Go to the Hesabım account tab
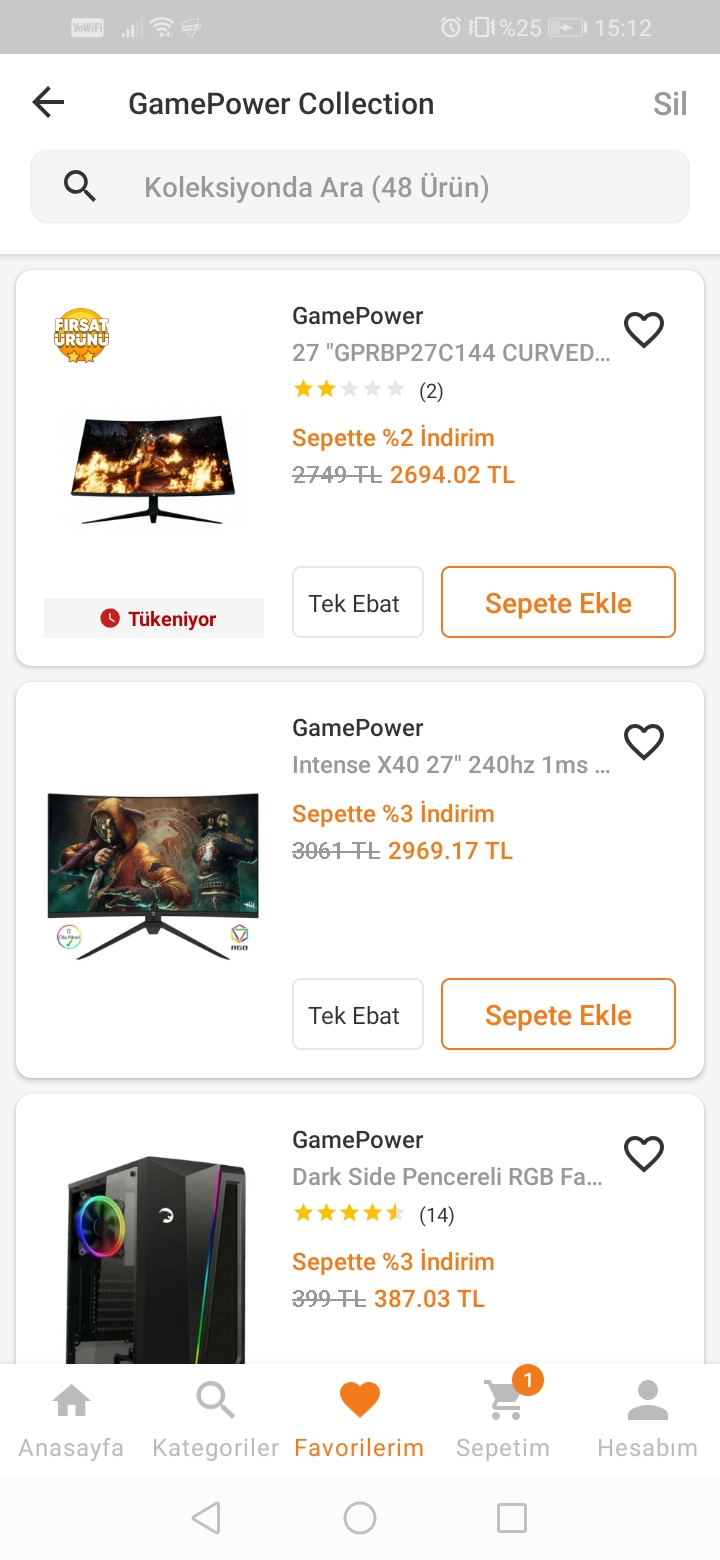720x1560 pixels. 647,1420
